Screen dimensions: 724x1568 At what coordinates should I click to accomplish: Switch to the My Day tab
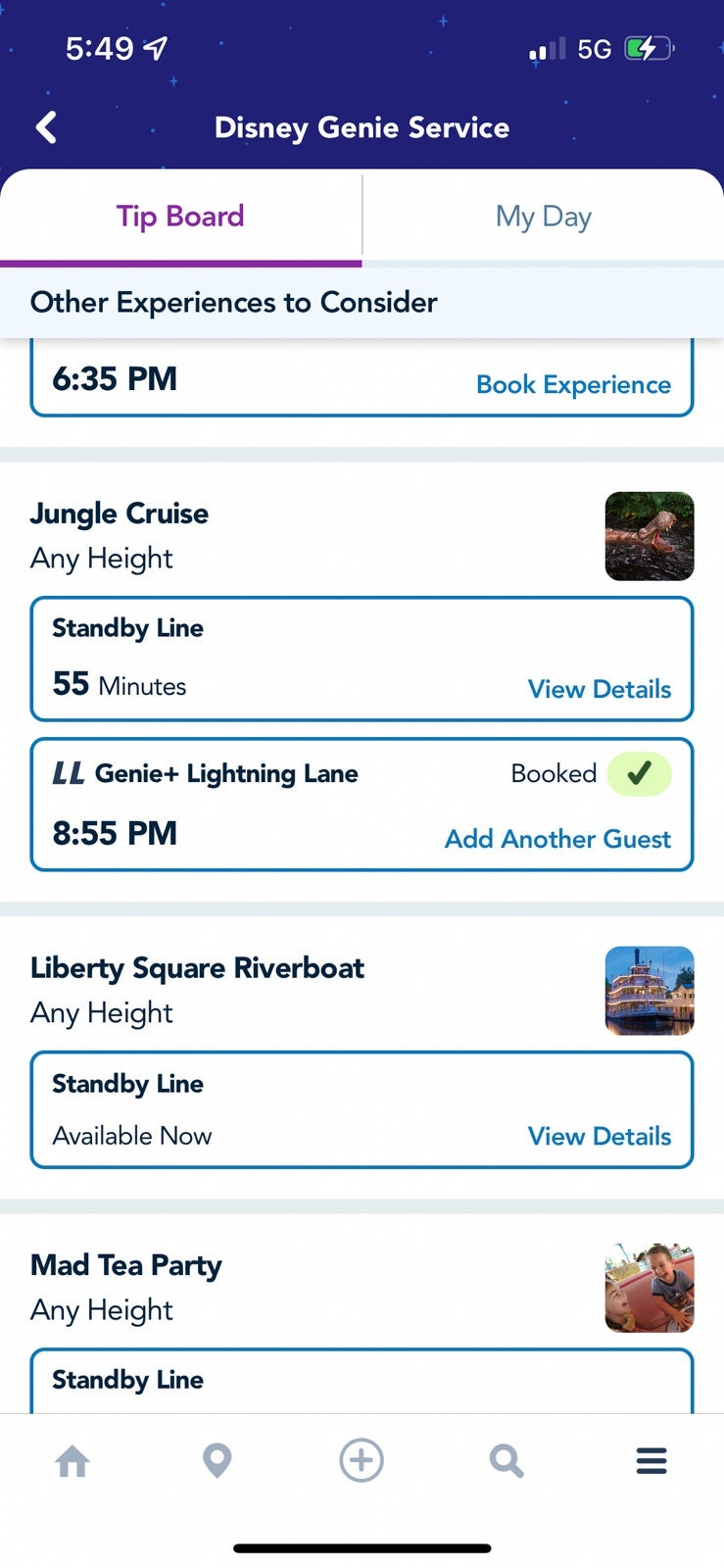544,217
